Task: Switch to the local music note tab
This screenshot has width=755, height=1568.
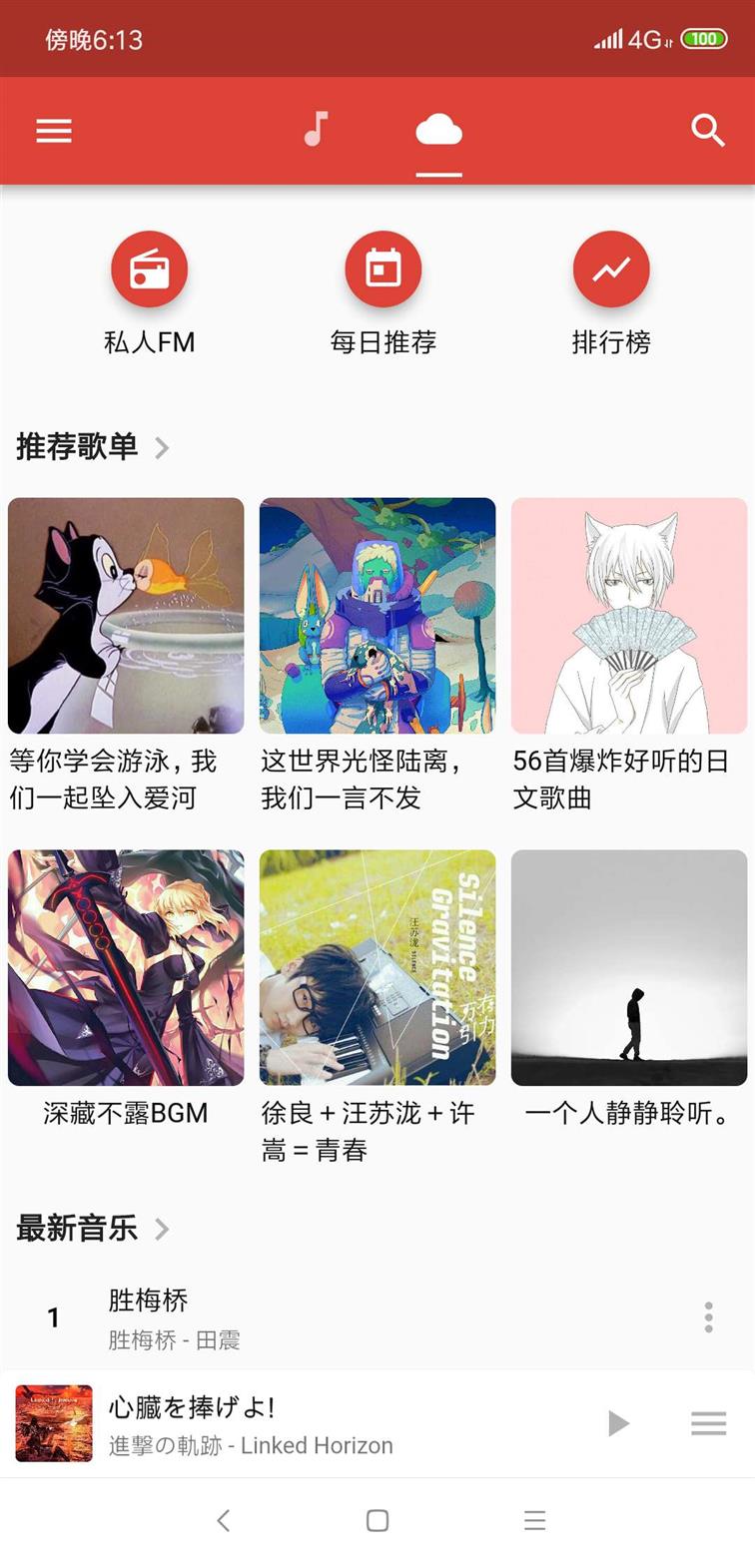Action: click(x=316, y=130)
